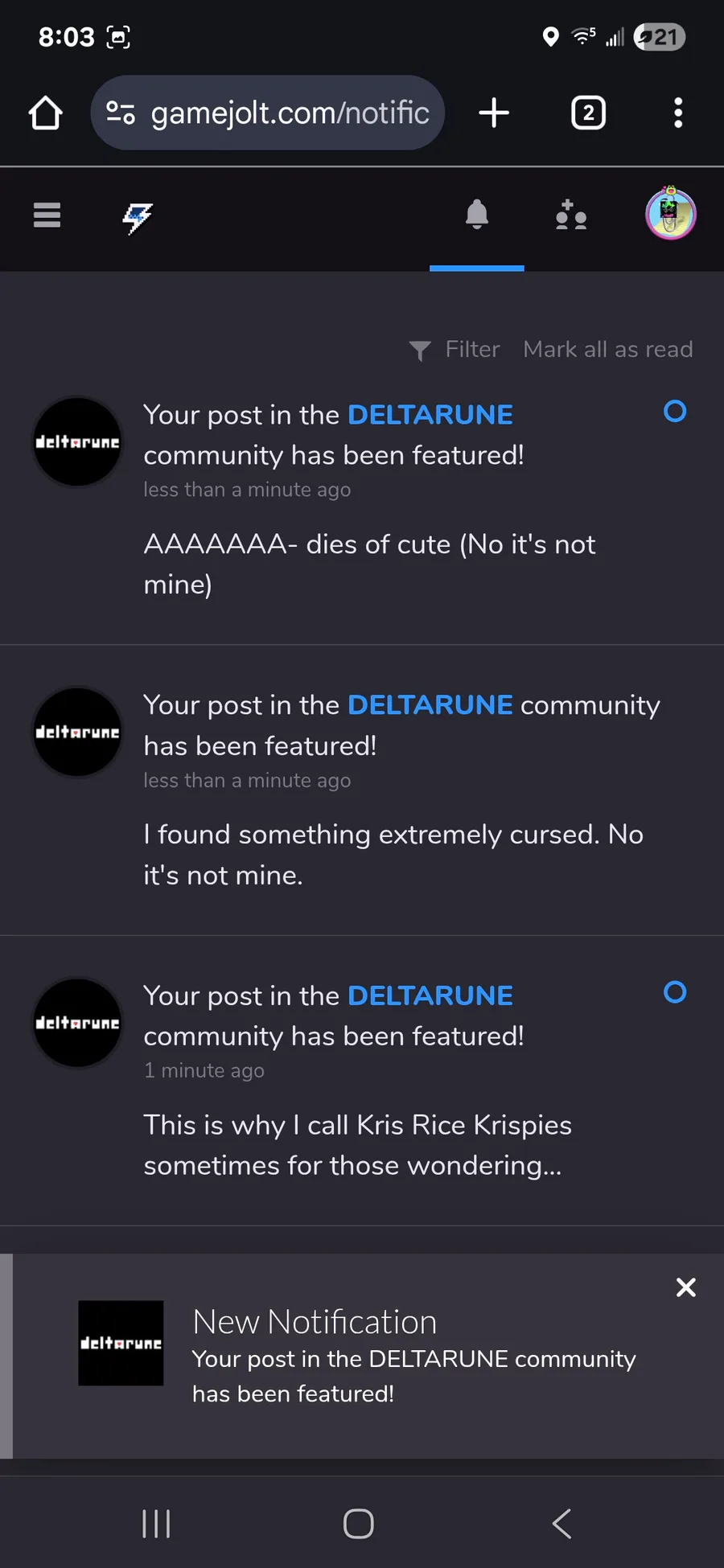Screen dimensions: 724x1568
Task: Open a new browser tab
Action: (494, 113)
